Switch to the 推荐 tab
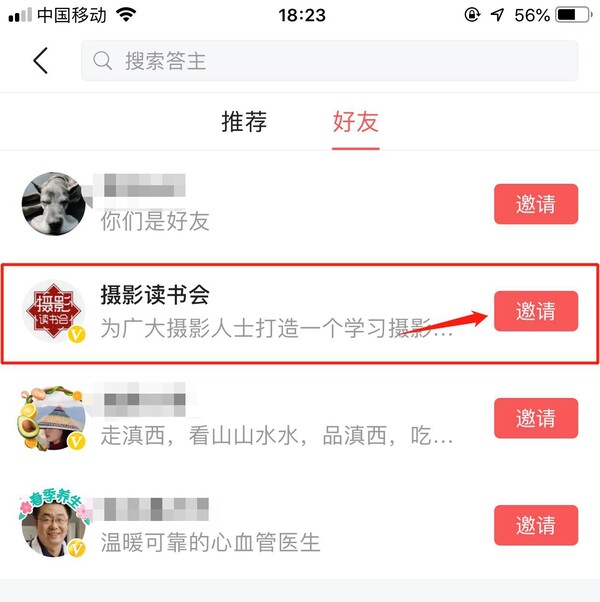The width and height of the screenshot is (600, 602). click(244, 123)
